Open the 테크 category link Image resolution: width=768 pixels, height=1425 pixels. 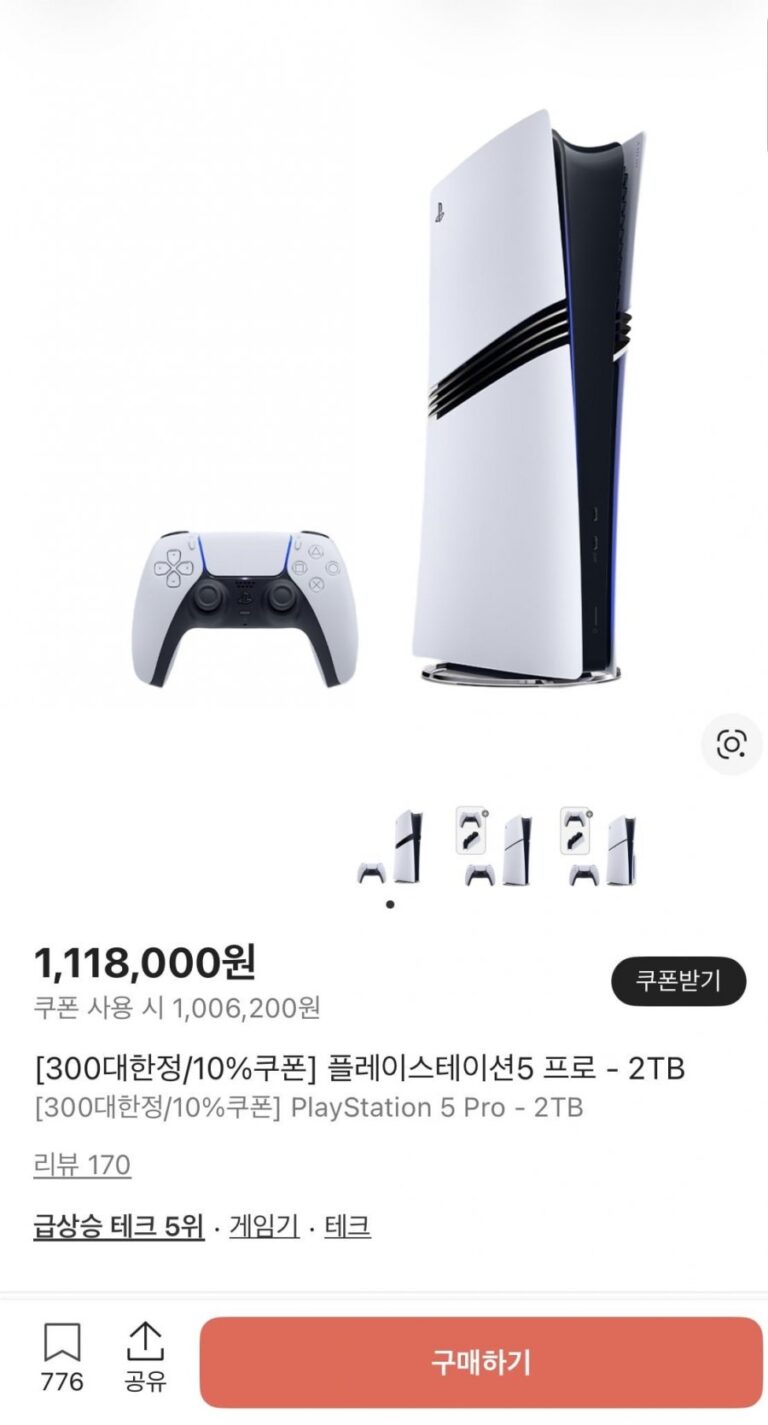click(347, 1226)
